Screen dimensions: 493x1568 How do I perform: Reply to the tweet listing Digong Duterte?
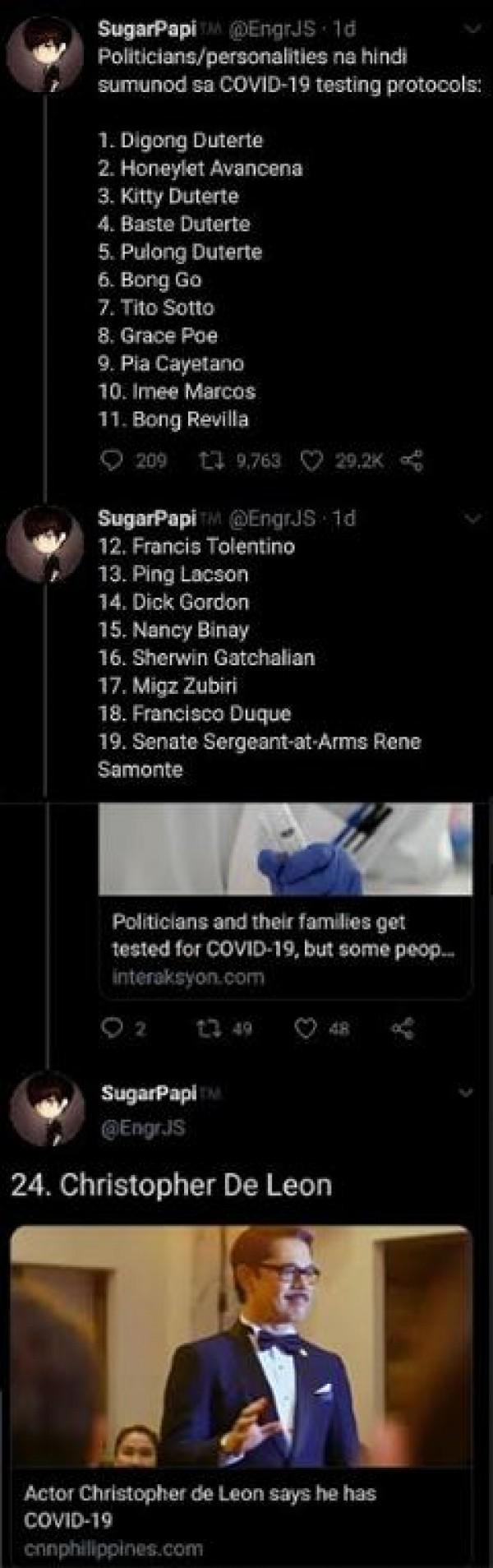pos(111,460)
